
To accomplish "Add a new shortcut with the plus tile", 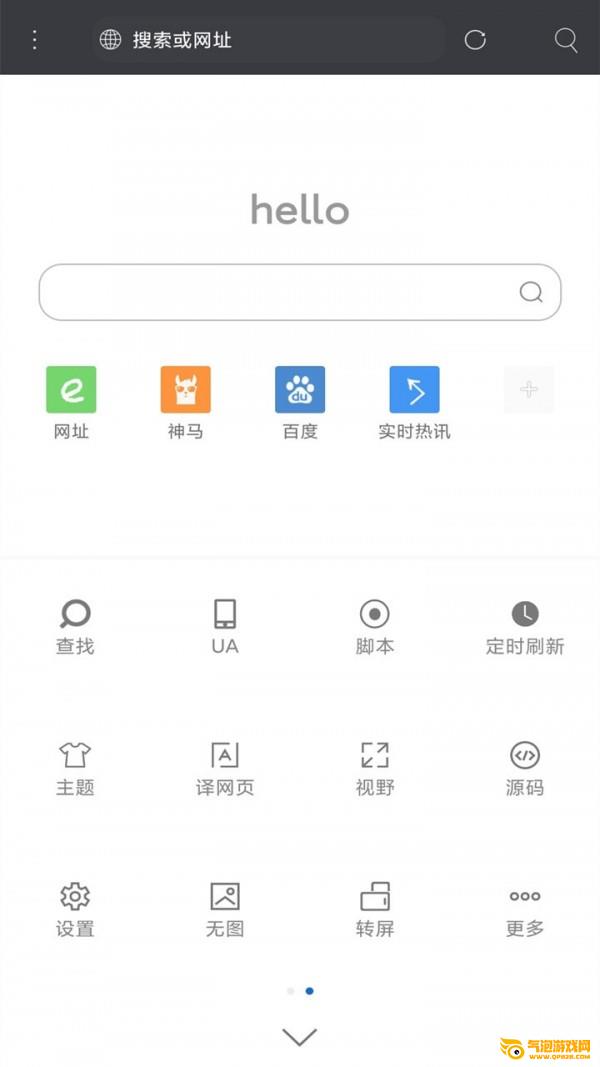I will pos(529,390).
